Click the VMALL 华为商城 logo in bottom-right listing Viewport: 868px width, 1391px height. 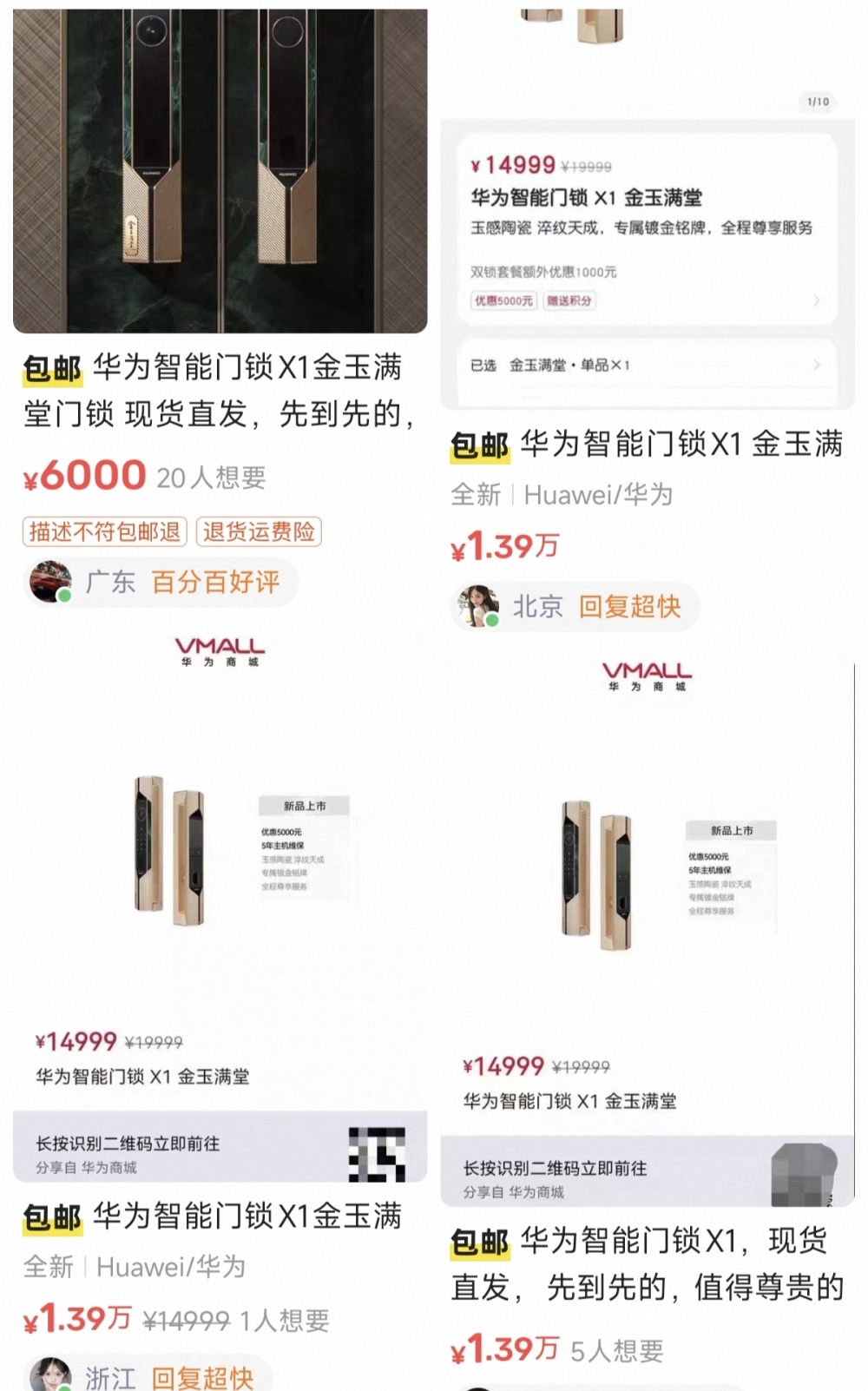[647, 677]
